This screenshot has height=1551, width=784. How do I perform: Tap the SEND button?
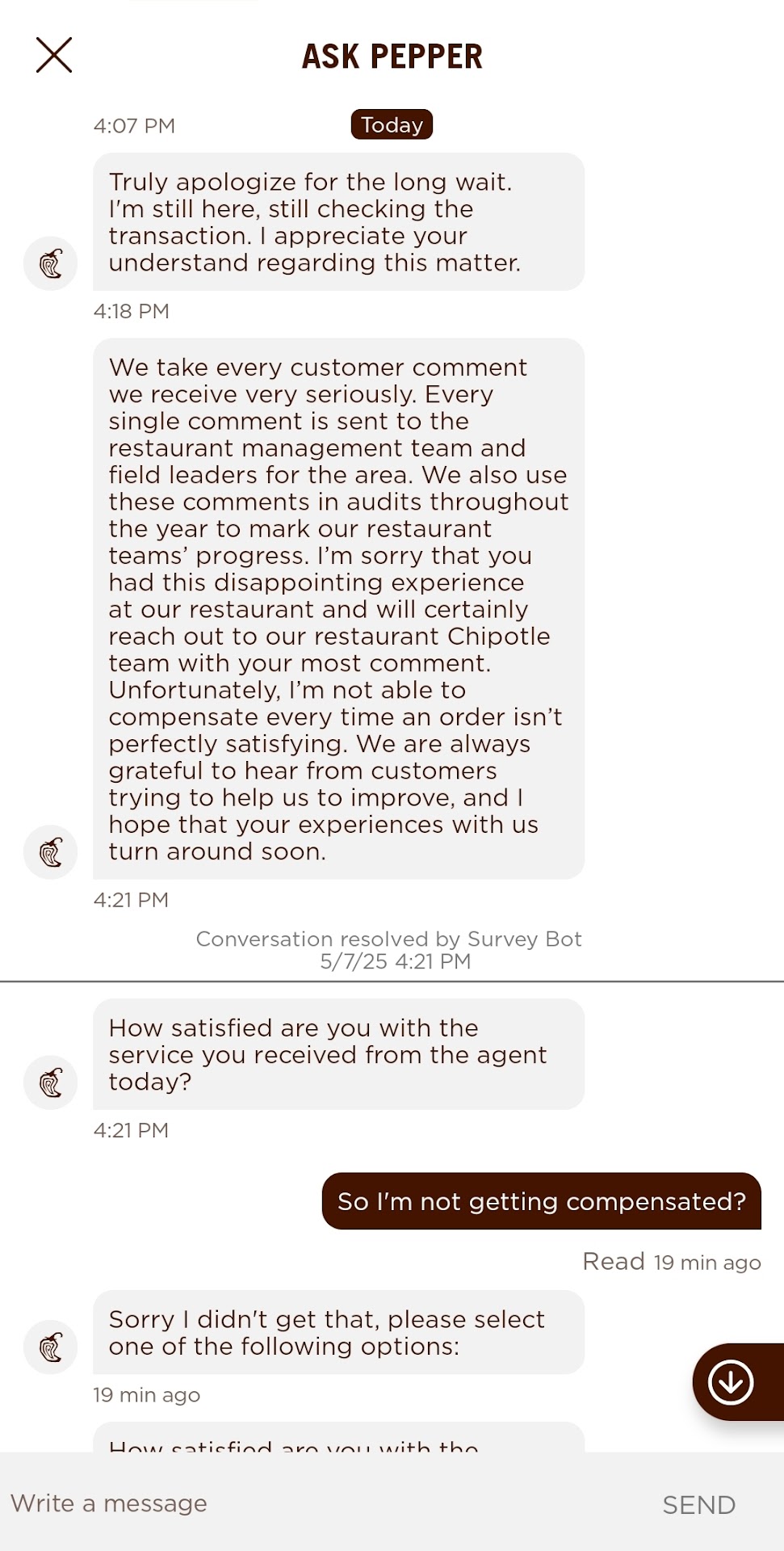tap(698, 1505)
